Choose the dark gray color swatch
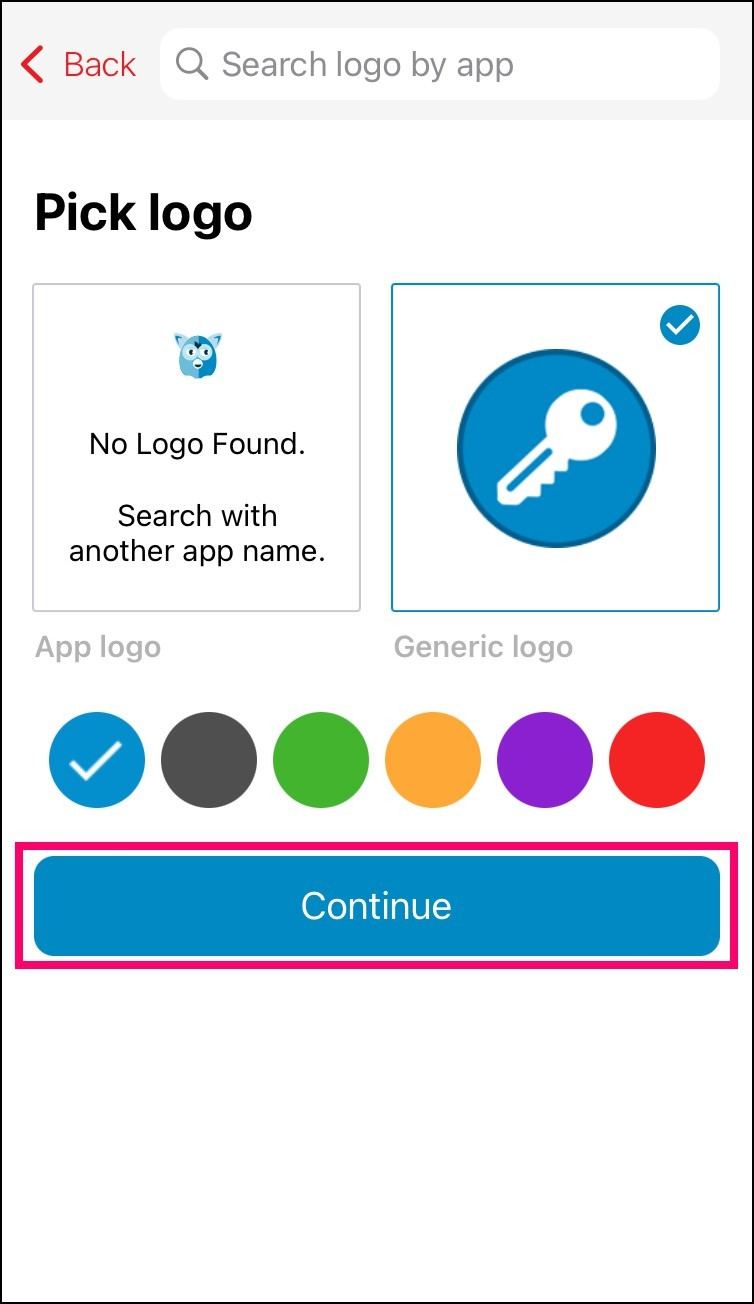 point(209,760)
